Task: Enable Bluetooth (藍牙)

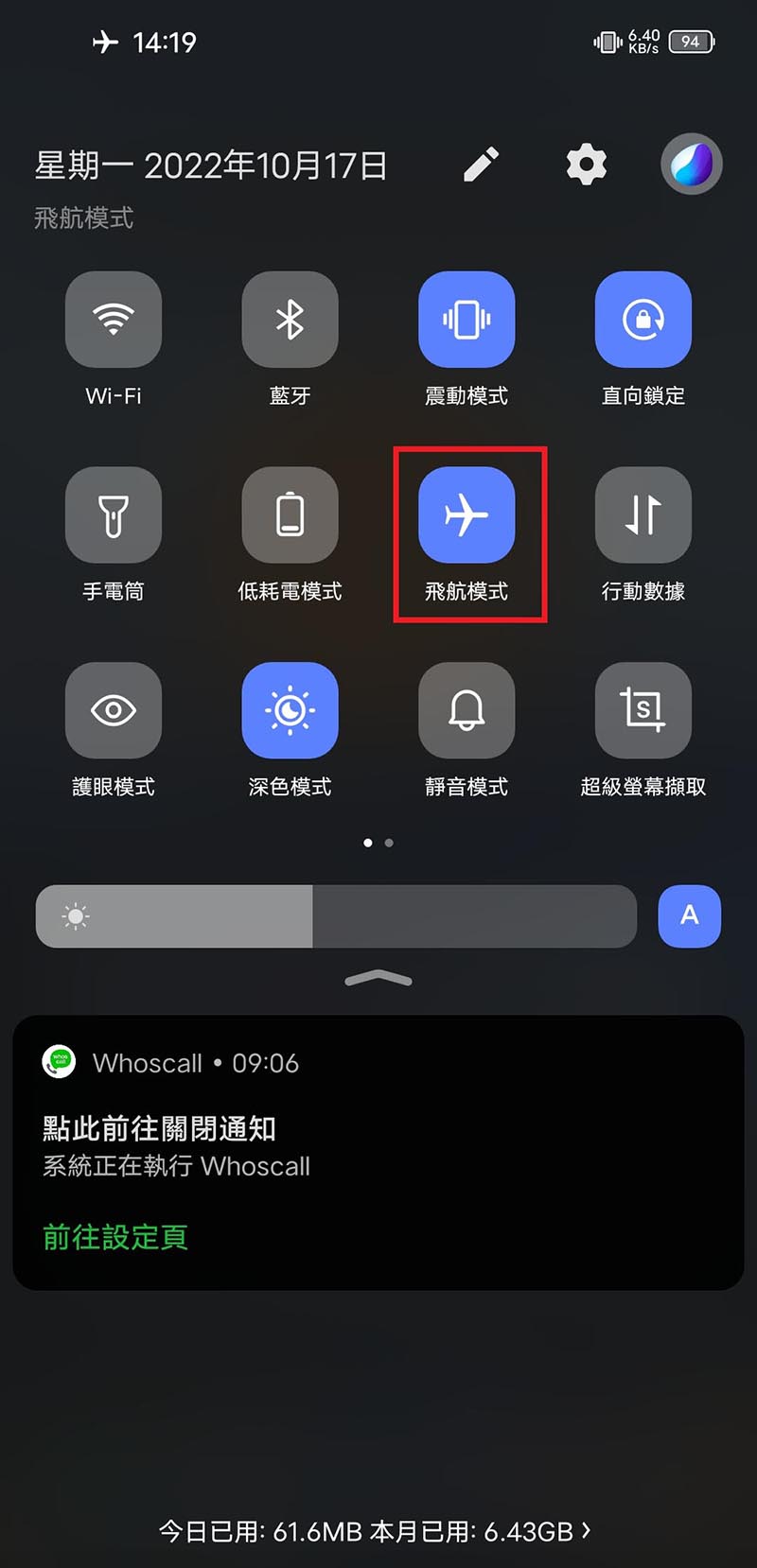Action: coord(290,320)
